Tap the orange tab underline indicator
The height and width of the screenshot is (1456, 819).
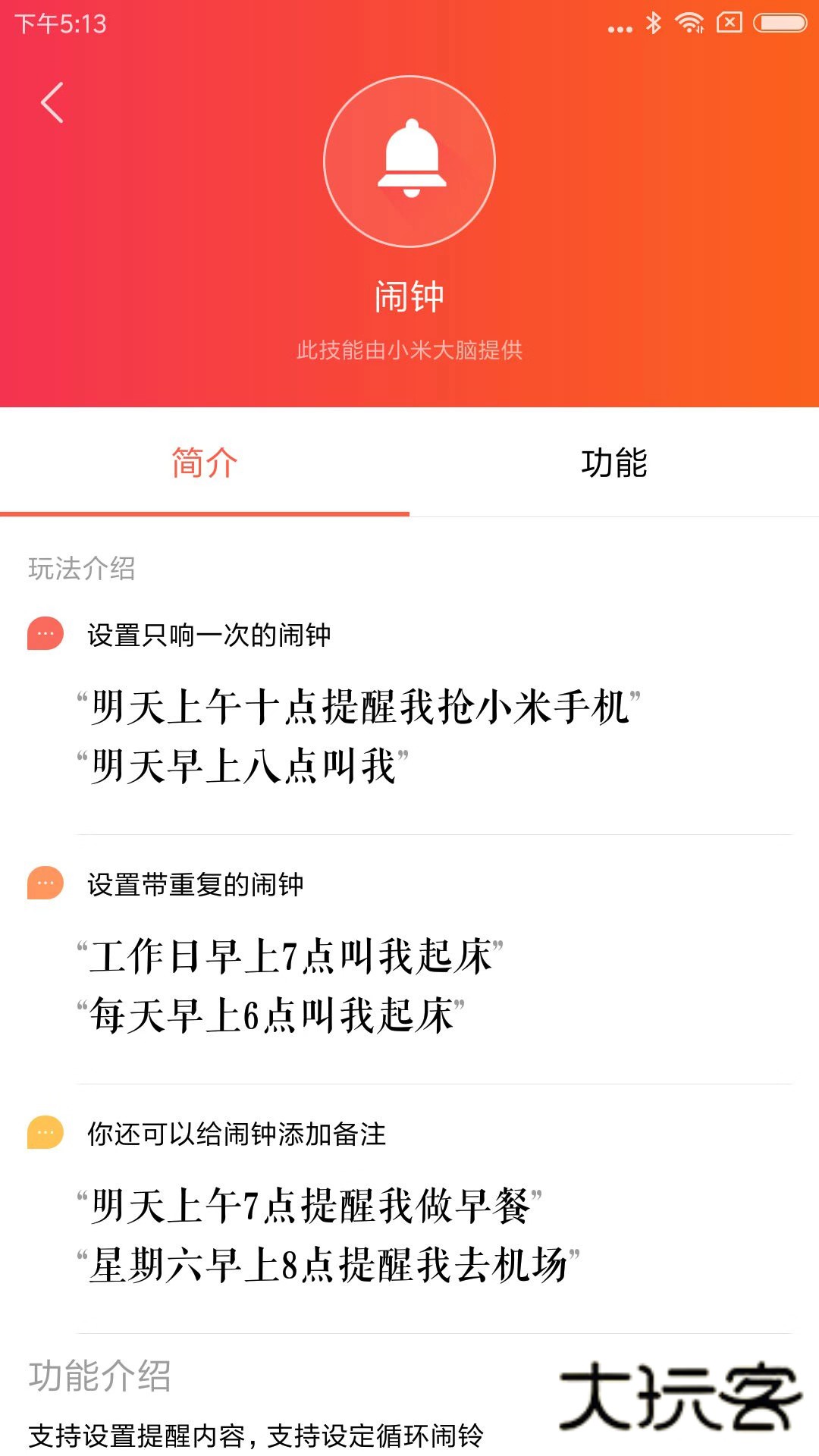click(203, 513)
